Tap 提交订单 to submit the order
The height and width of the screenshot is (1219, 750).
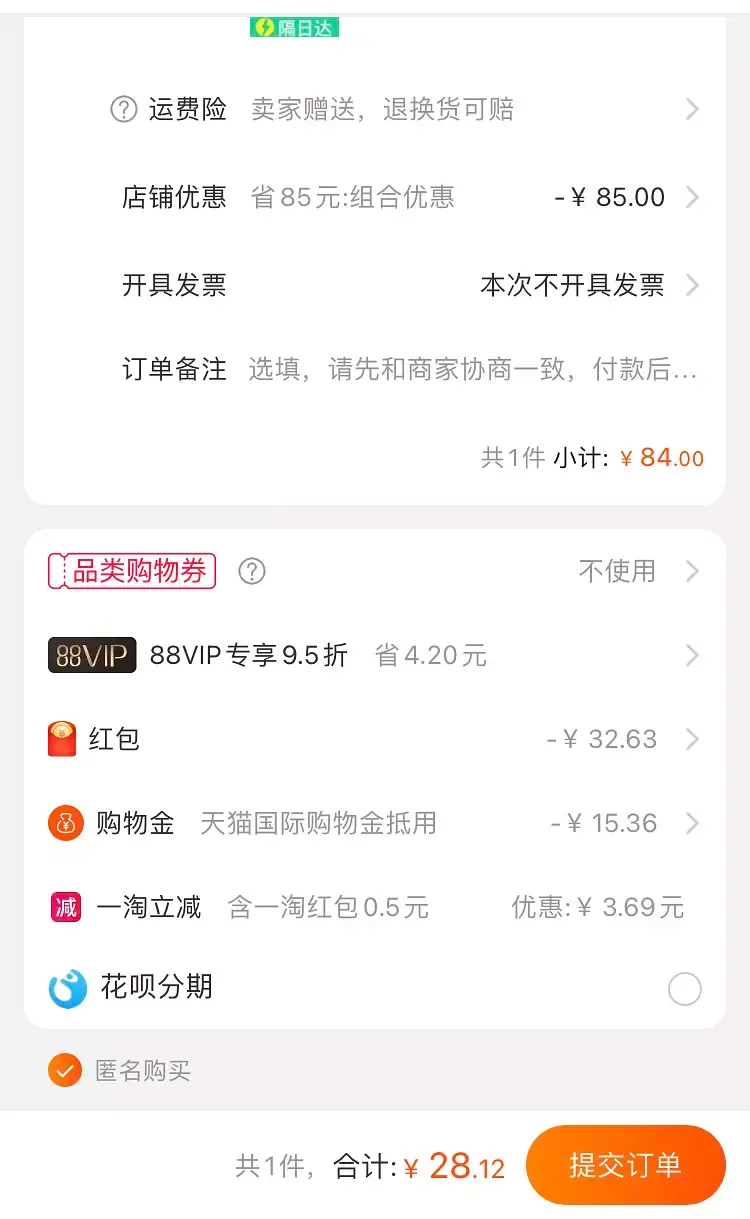[x=625, y=1165]
